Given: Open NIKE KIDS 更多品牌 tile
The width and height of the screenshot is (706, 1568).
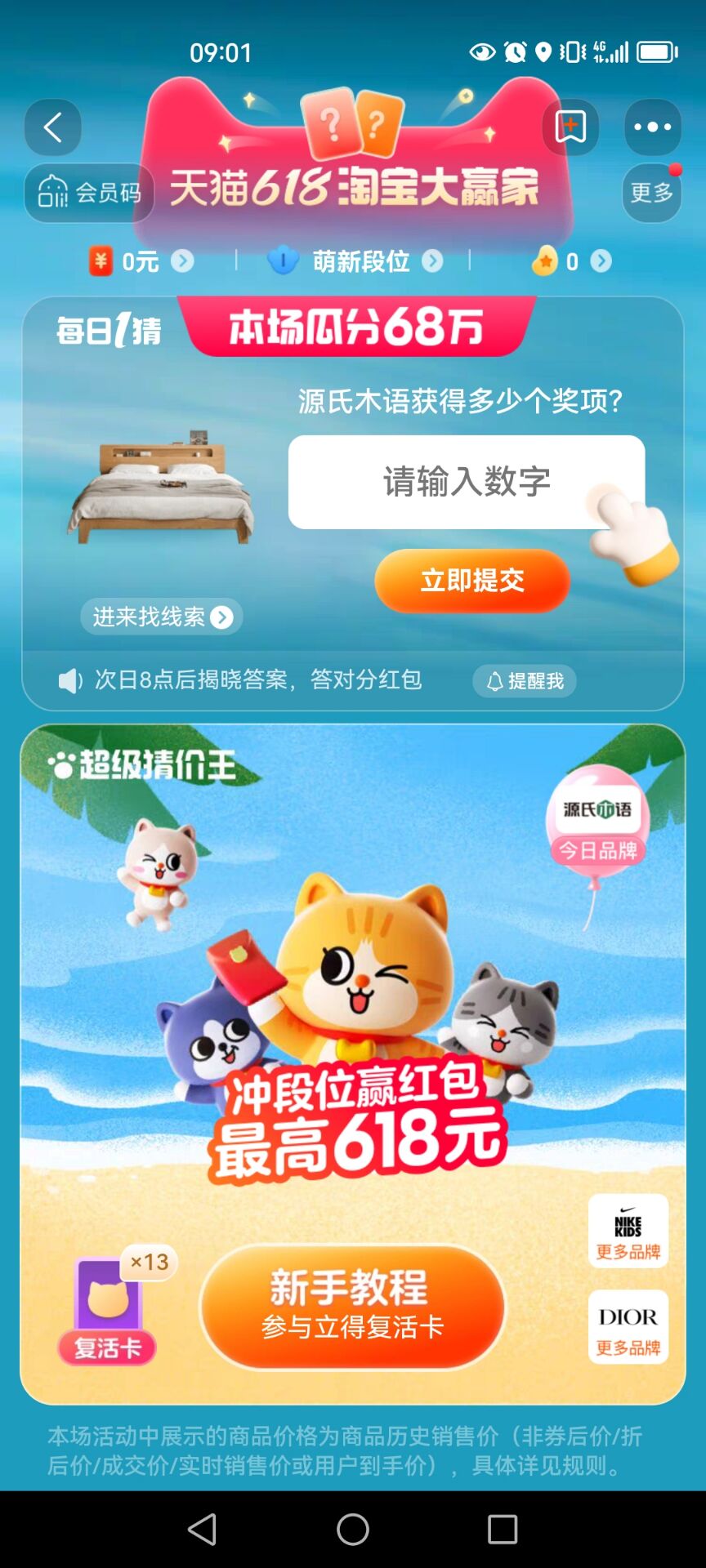Looking at the screenshot, I should tap(628, 1231).
